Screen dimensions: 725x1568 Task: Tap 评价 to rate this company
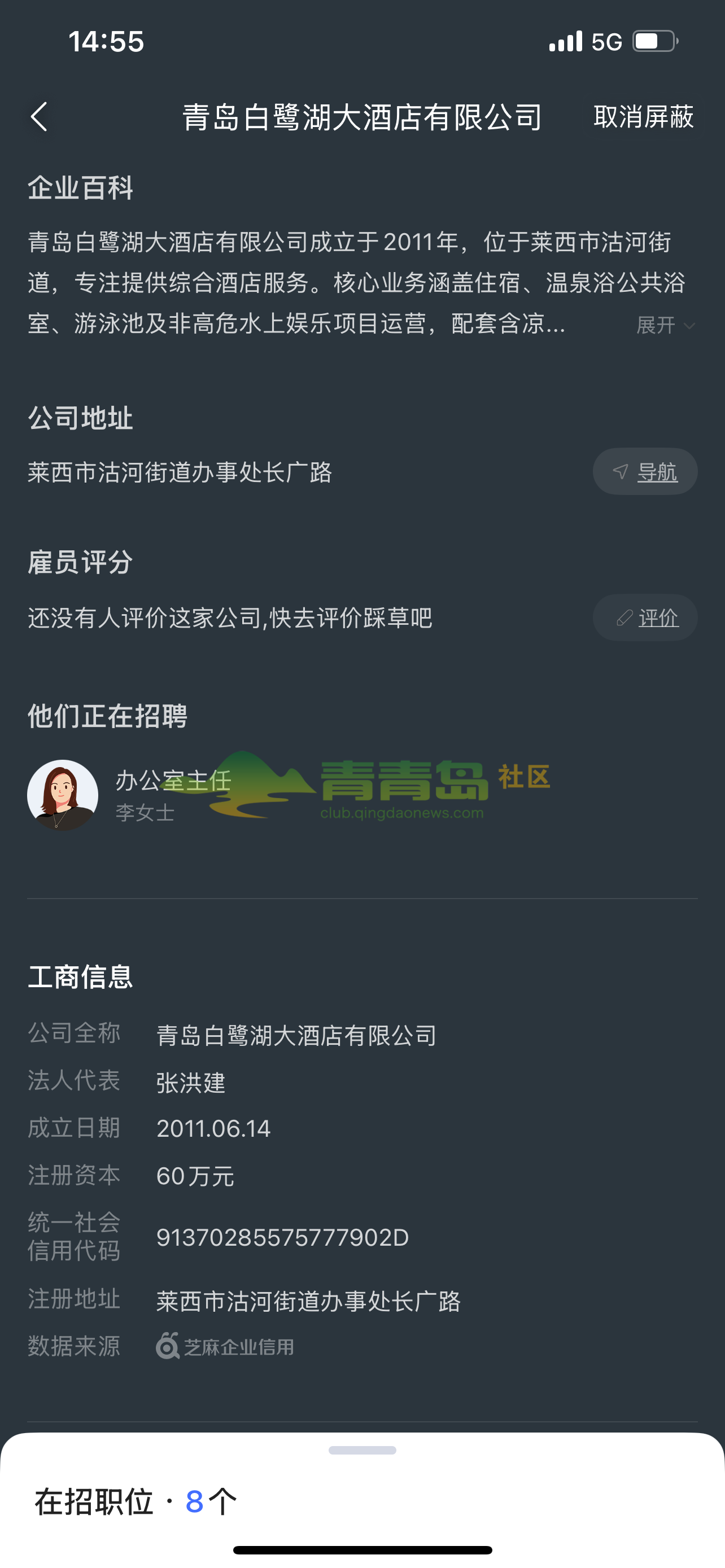click(x=645, y=618)
